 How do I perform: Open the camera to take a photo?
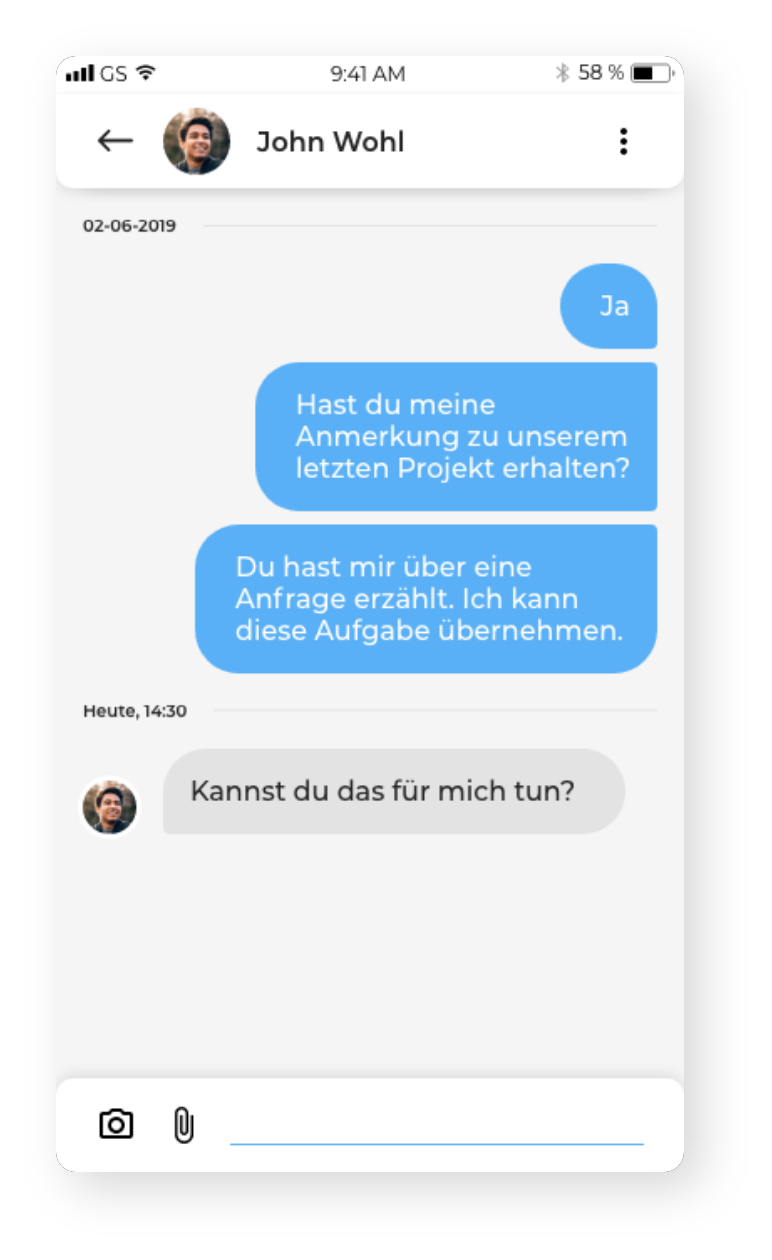tap(116, 1124)
